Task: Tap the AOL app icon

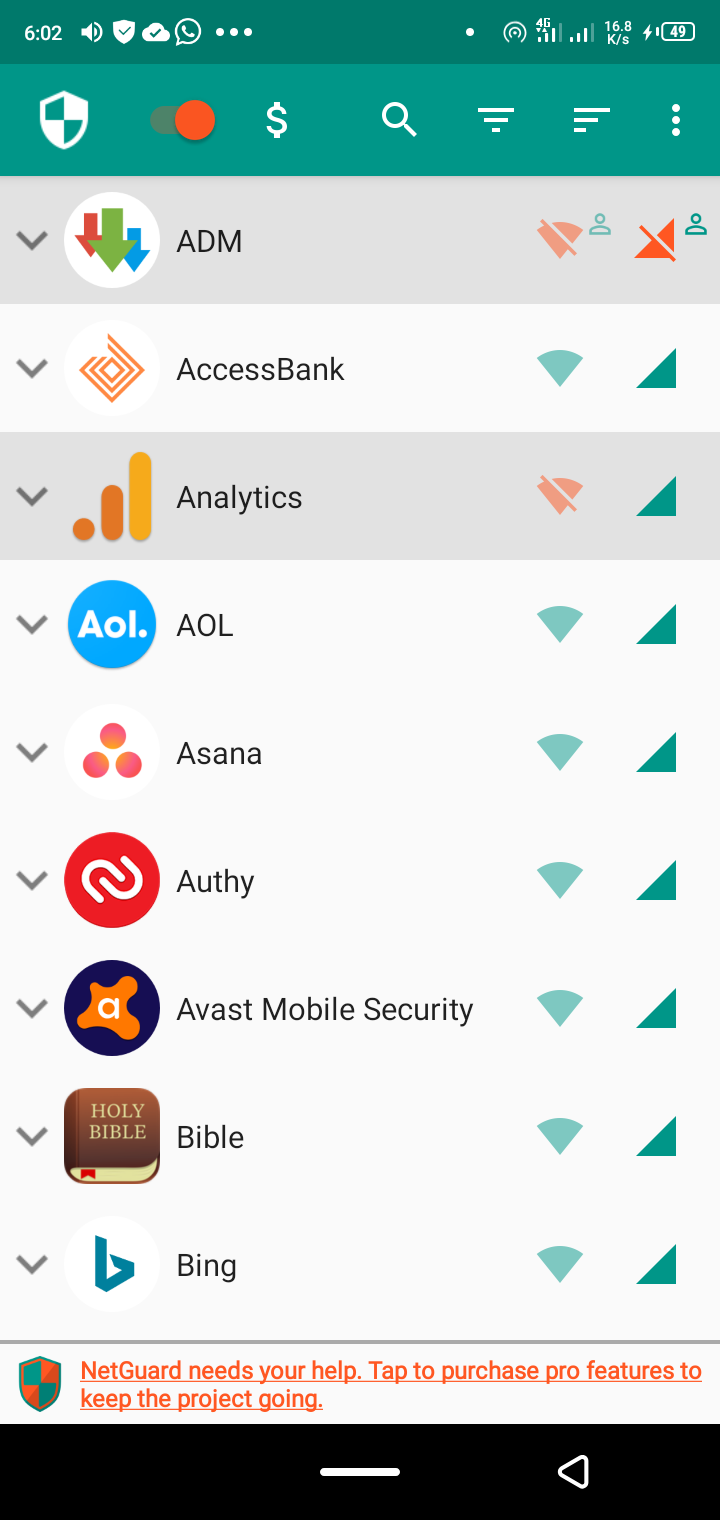Action: point(111,624)
